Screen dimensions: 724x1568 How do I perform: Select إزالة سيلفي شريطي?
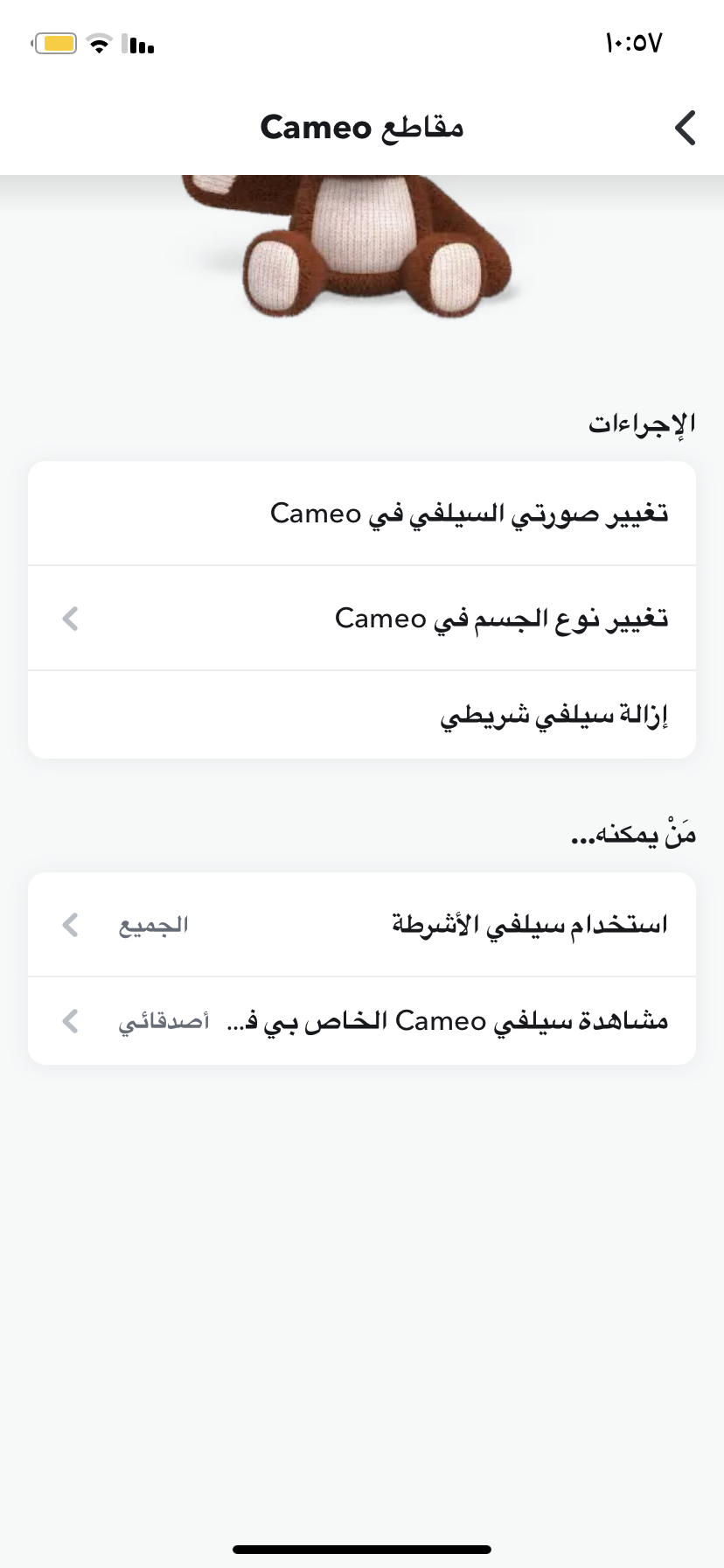[x=362, y=715]
